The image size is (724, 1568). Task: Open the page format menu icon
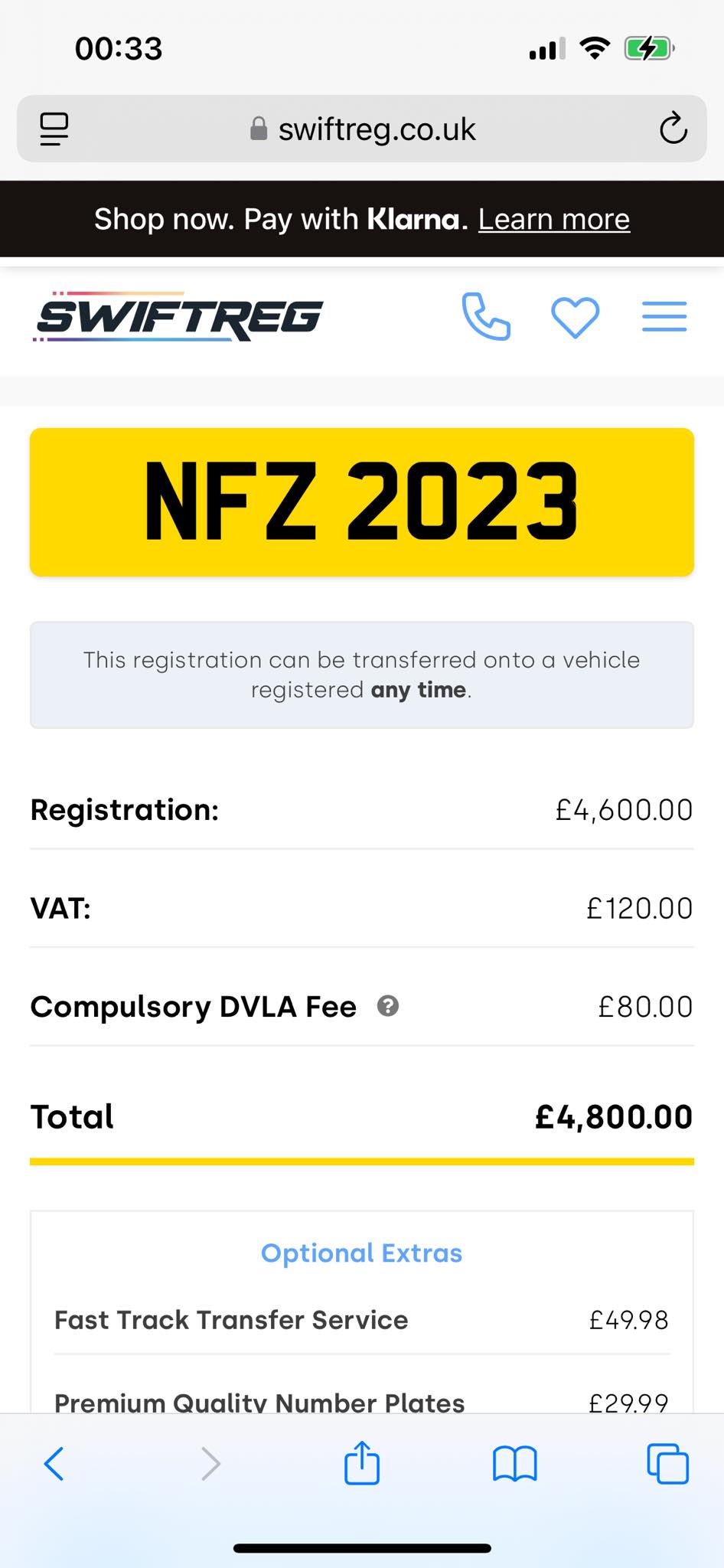click(x=54, y=129)
